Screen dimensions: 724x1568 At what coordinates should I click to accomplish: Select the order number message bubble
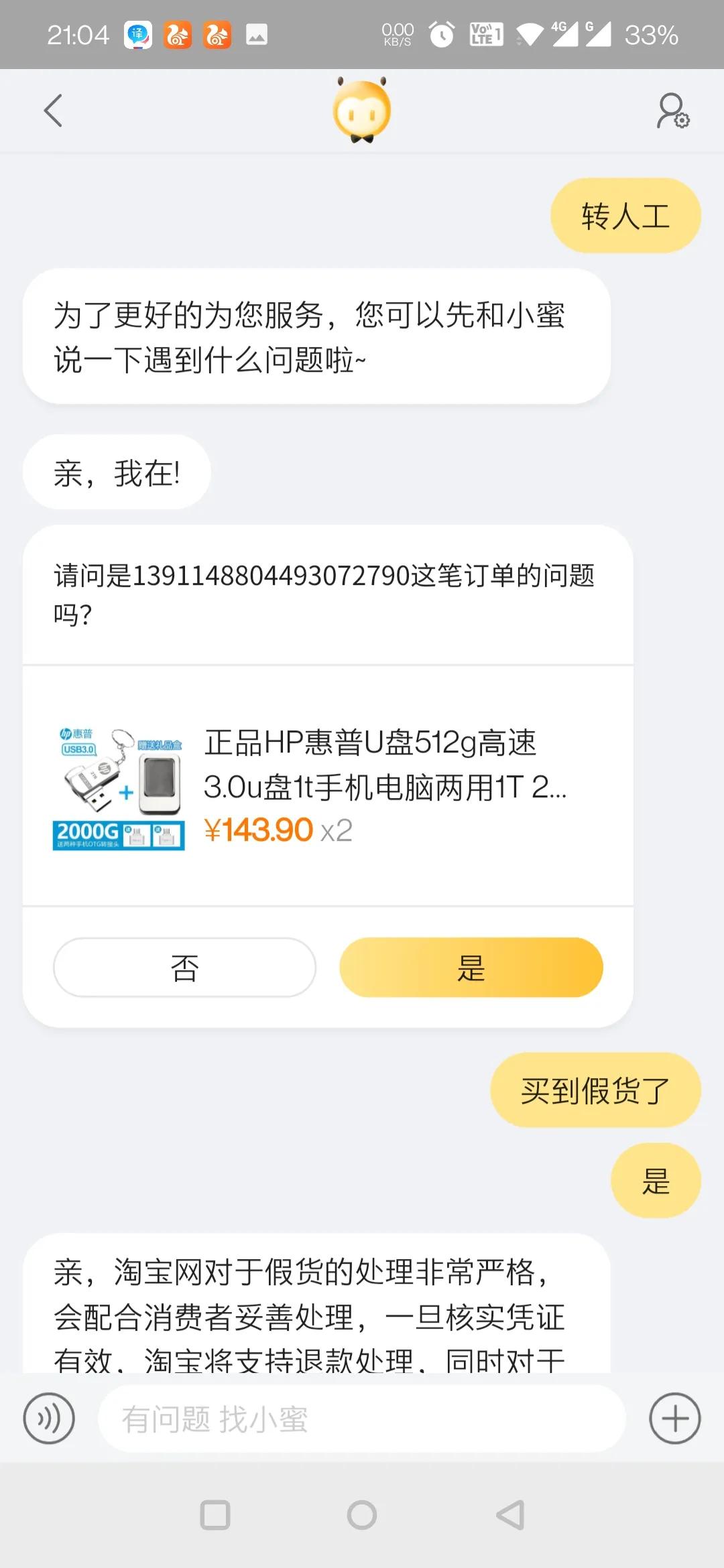(x=328, y=593)
